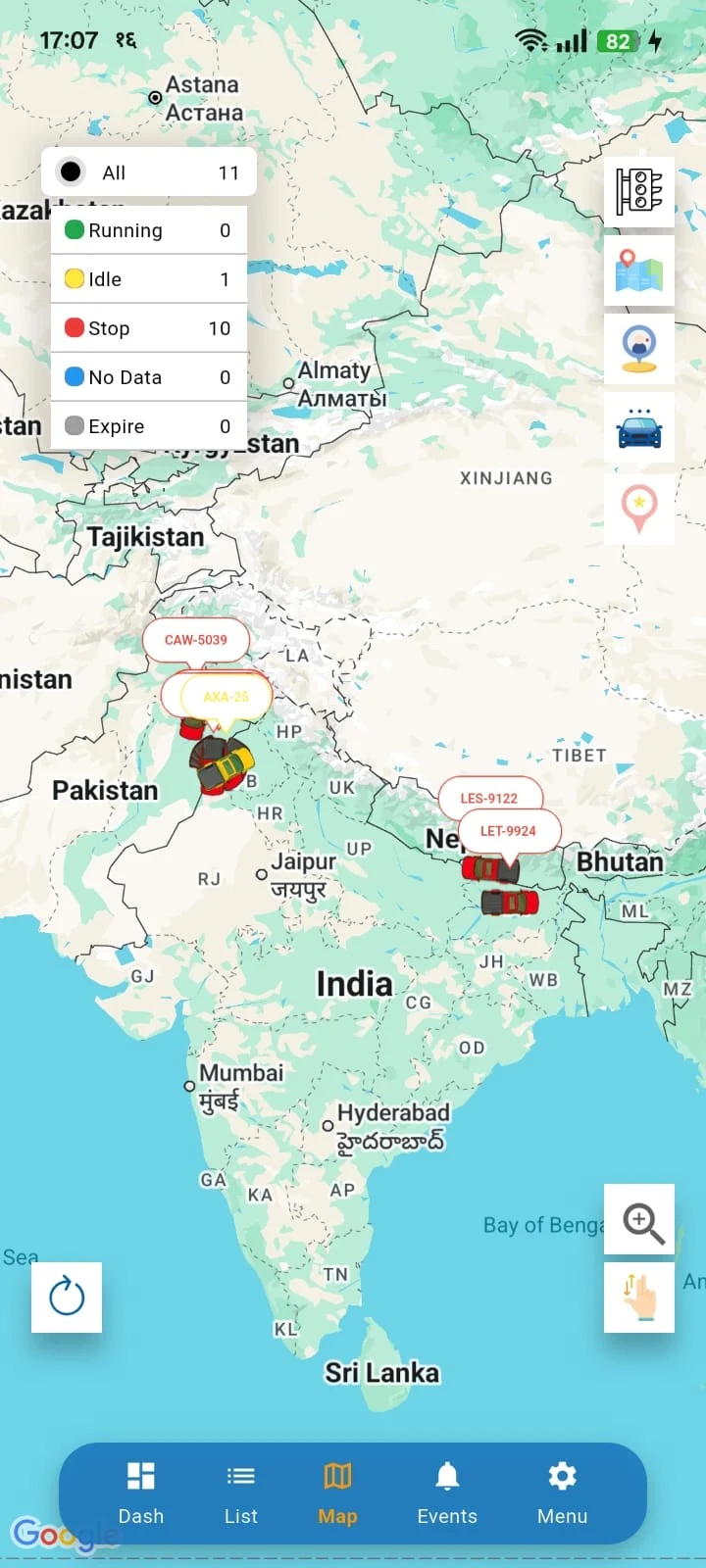Open favorite places star pin

(x=639, y=508)
